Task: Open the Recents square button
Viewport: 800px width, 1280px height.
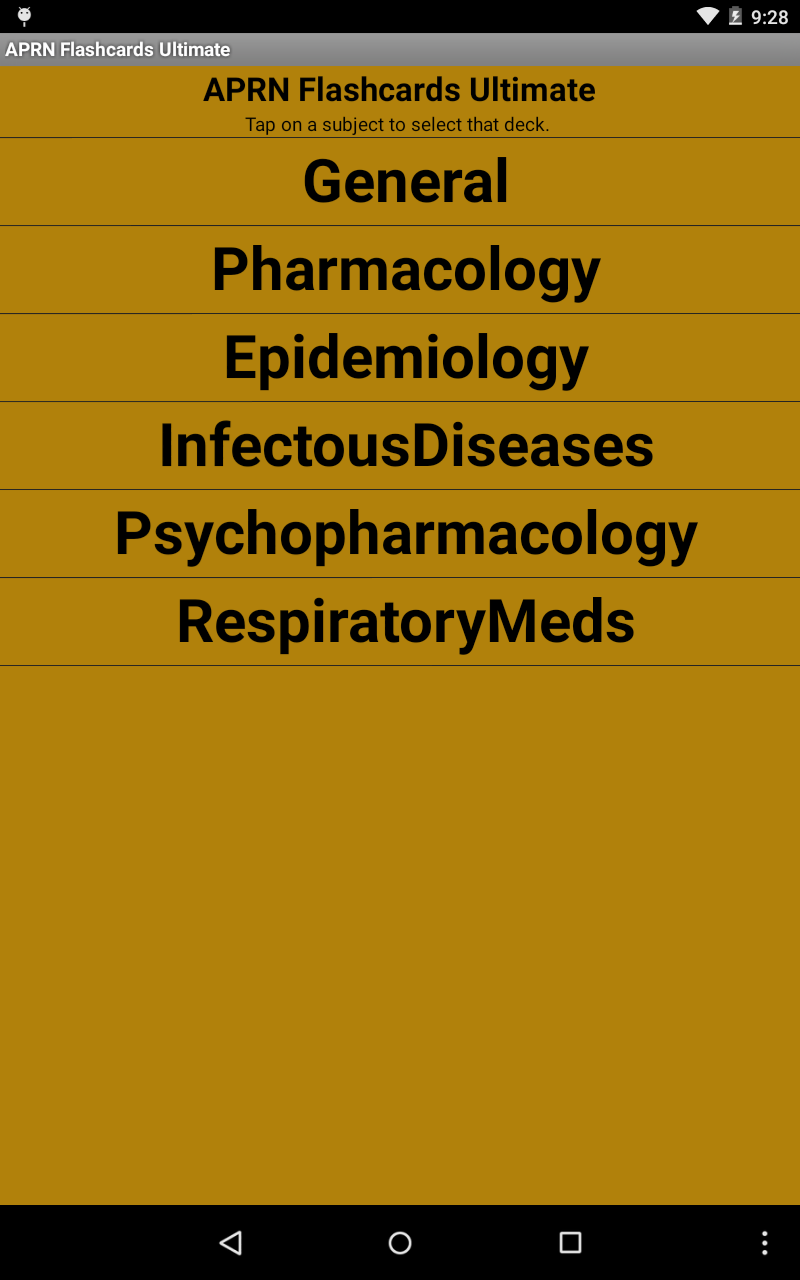Action: click(x=568, y=1242)
